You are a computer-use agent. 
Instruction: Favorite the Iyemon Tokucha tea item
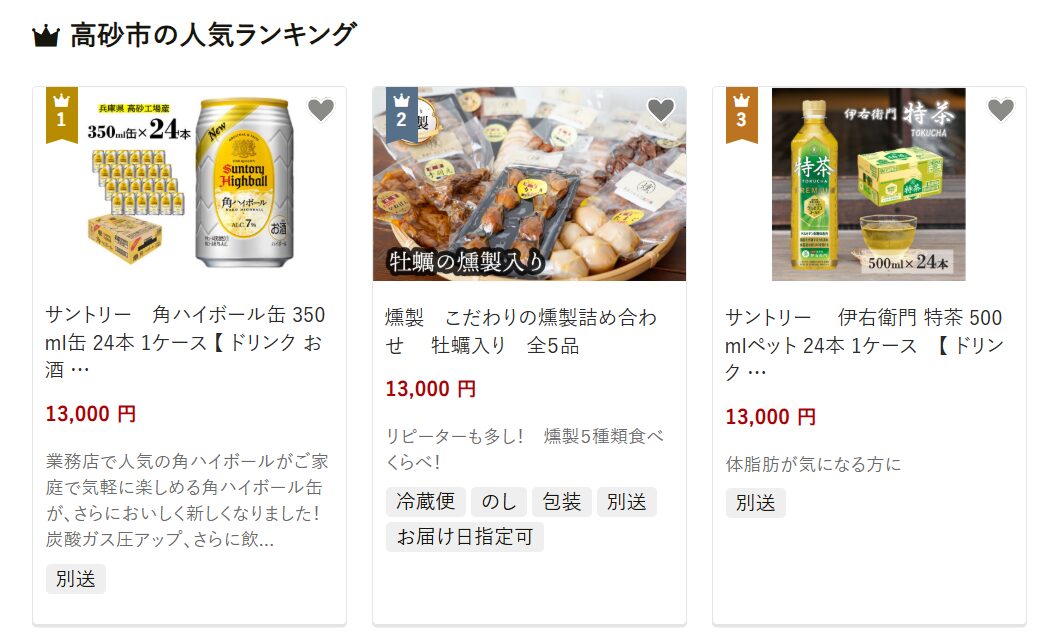pos(1000,110)
